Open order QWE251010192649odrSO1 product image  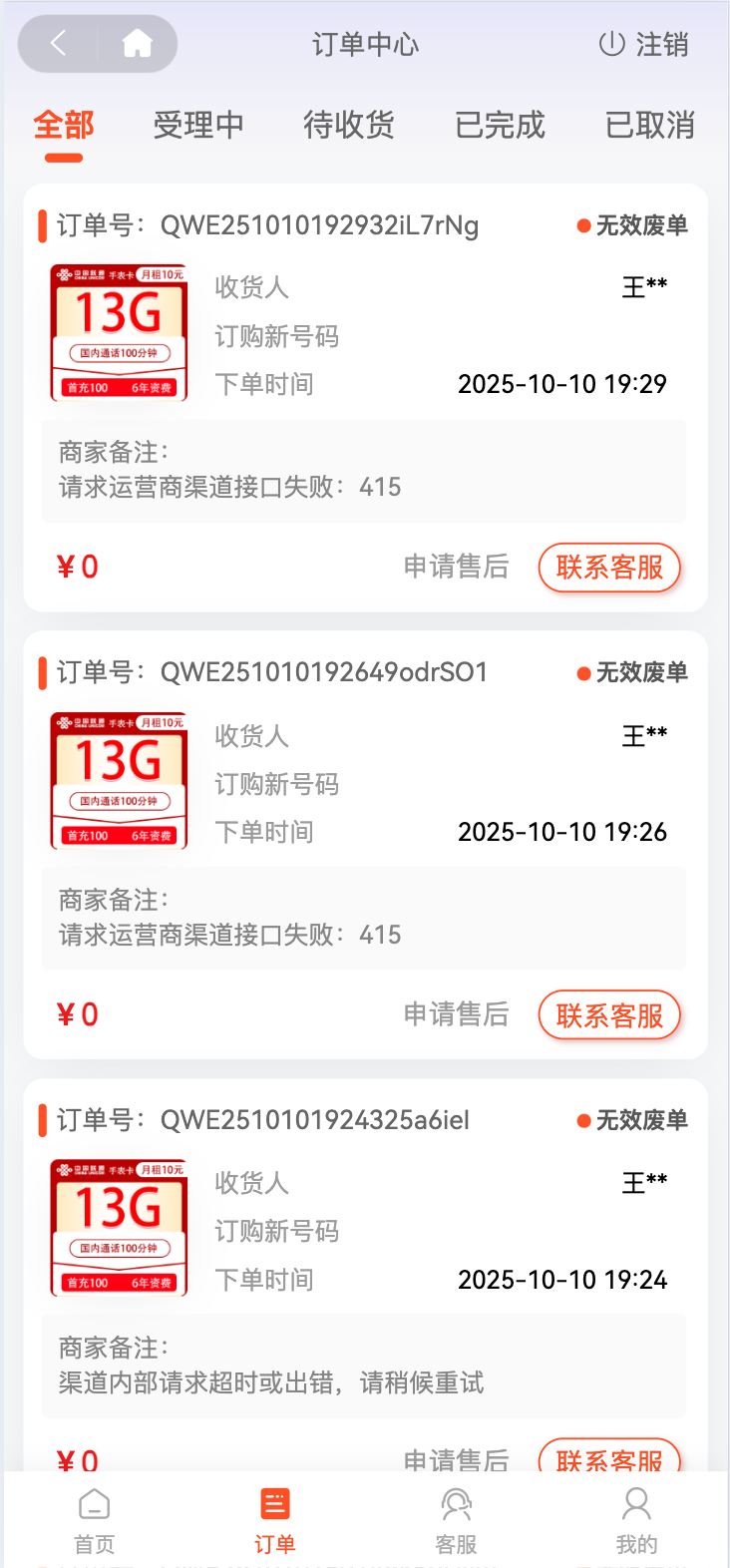click(119, 780)
